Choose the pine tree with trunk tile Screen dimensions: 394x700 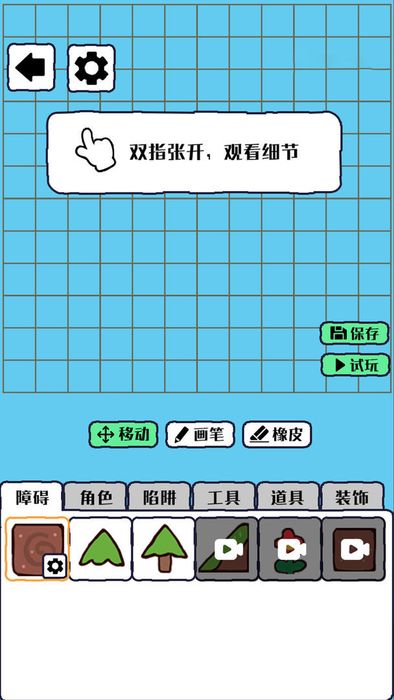(x=164, y=549)
